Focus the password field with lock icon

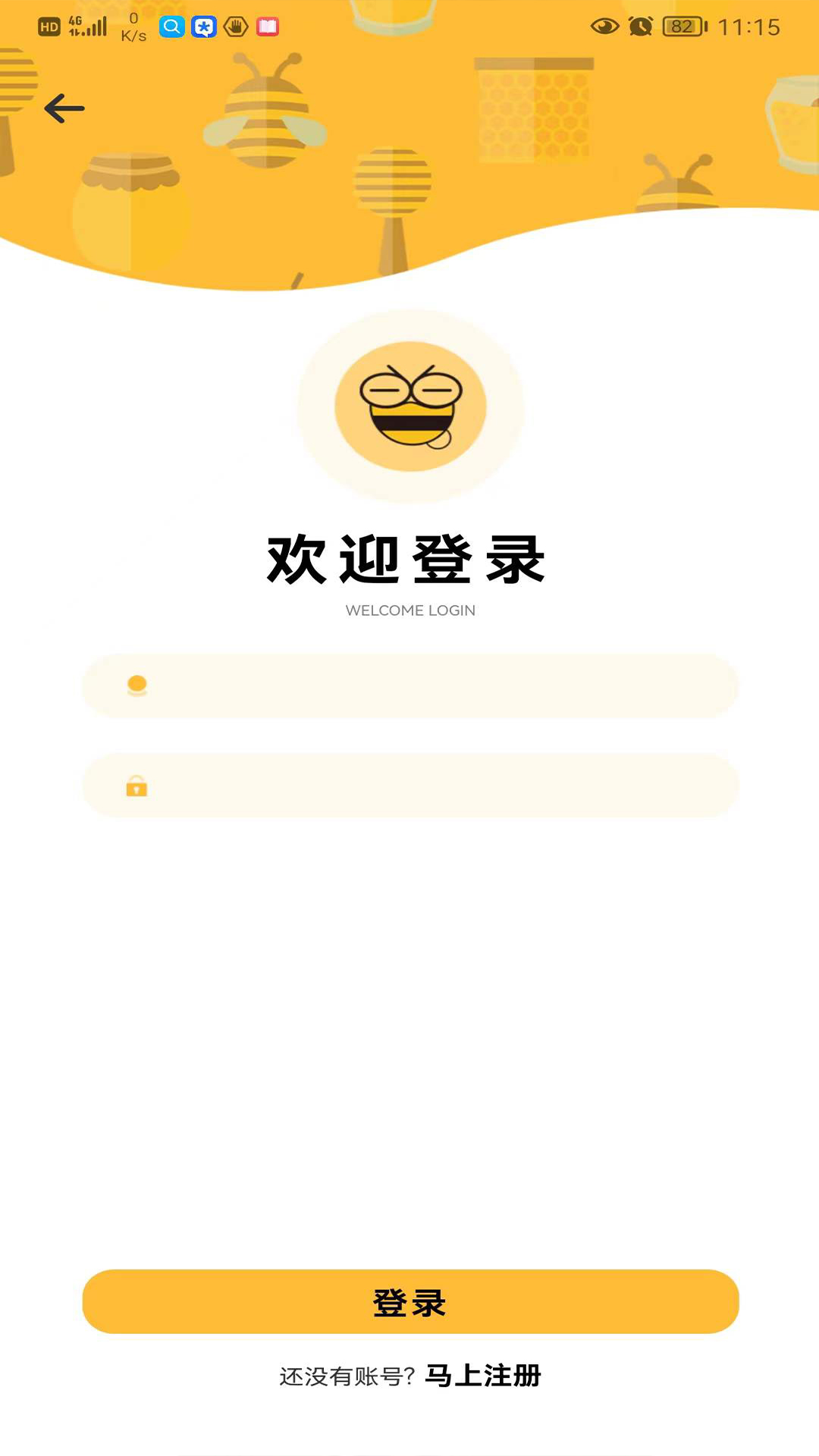click(410, 786)
